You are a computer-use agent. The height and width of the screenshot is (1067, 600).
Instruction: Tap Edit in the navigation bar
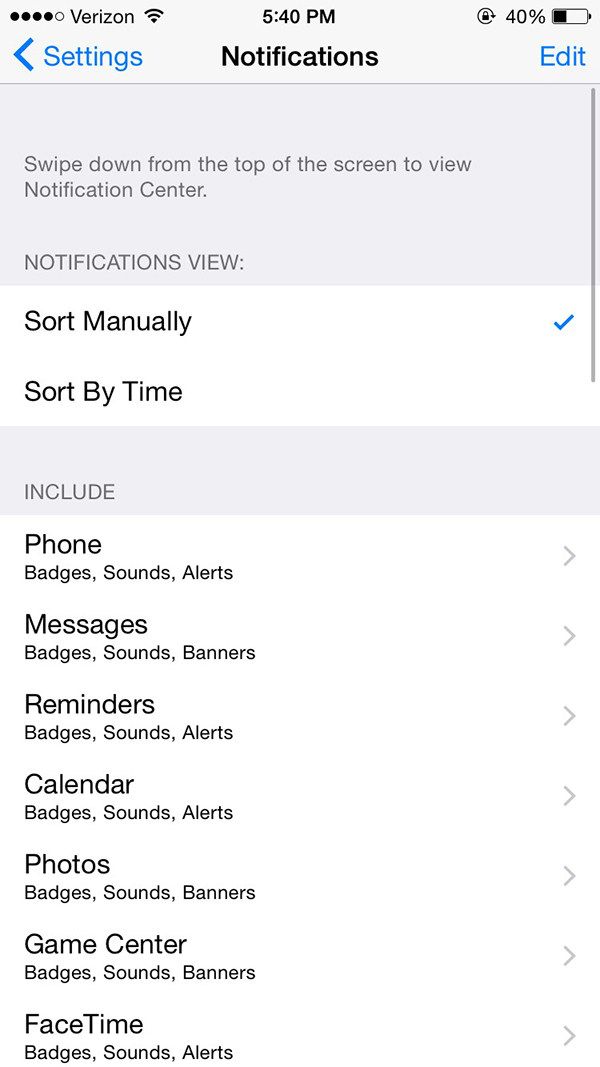point(562,56)
